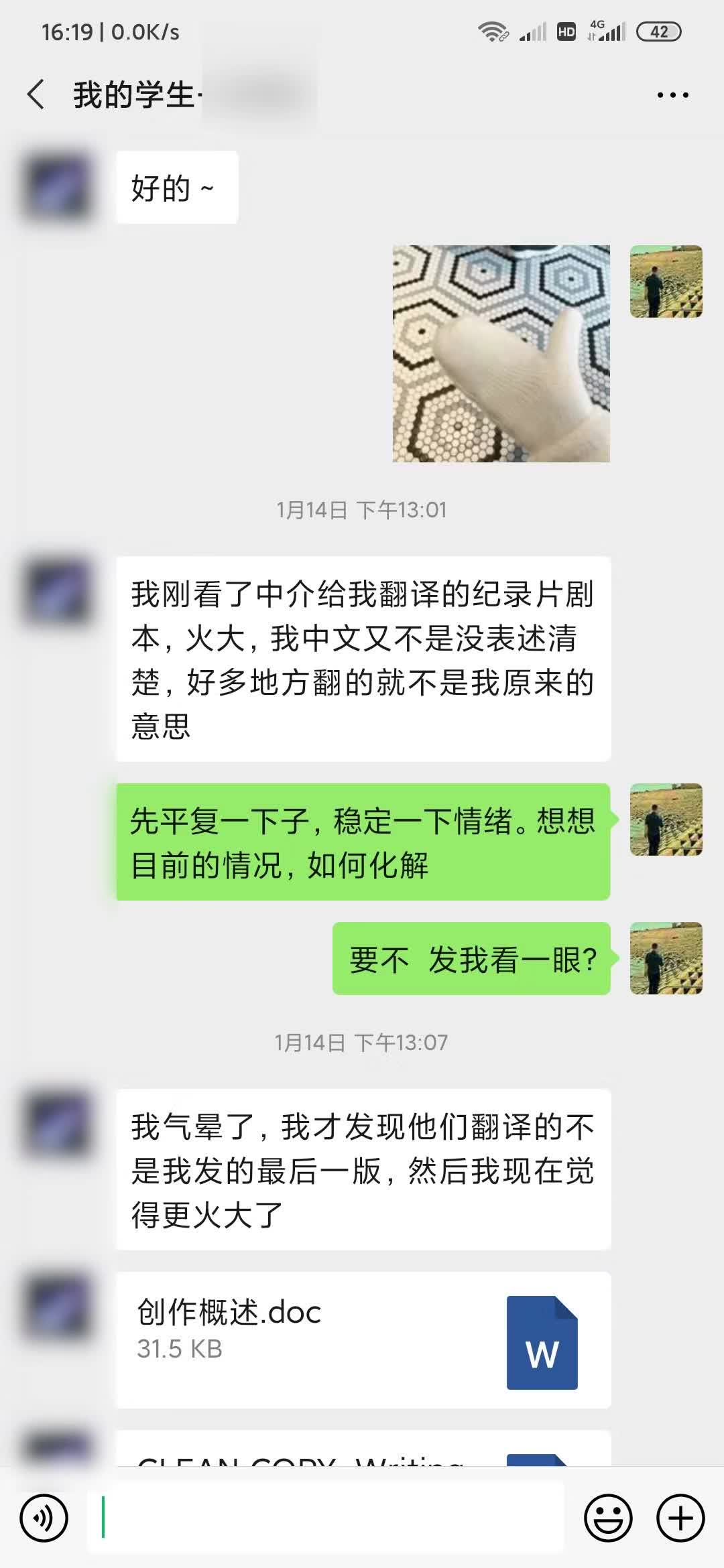Open the hexagon tile photo message
This screenshot has height=1568, width=724.
coord(501,354)
